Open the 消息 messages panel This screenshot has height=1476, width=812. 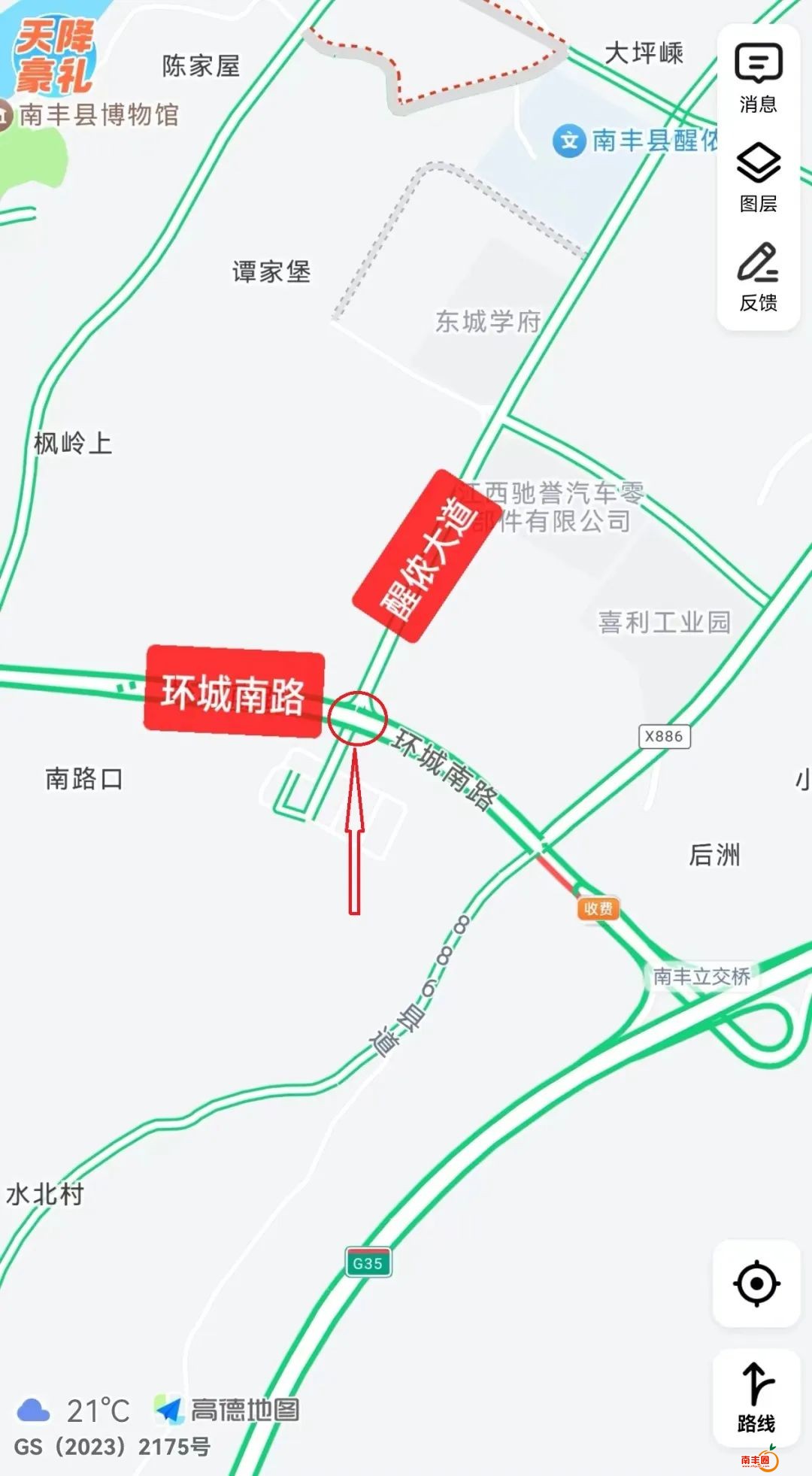[758, 77]
